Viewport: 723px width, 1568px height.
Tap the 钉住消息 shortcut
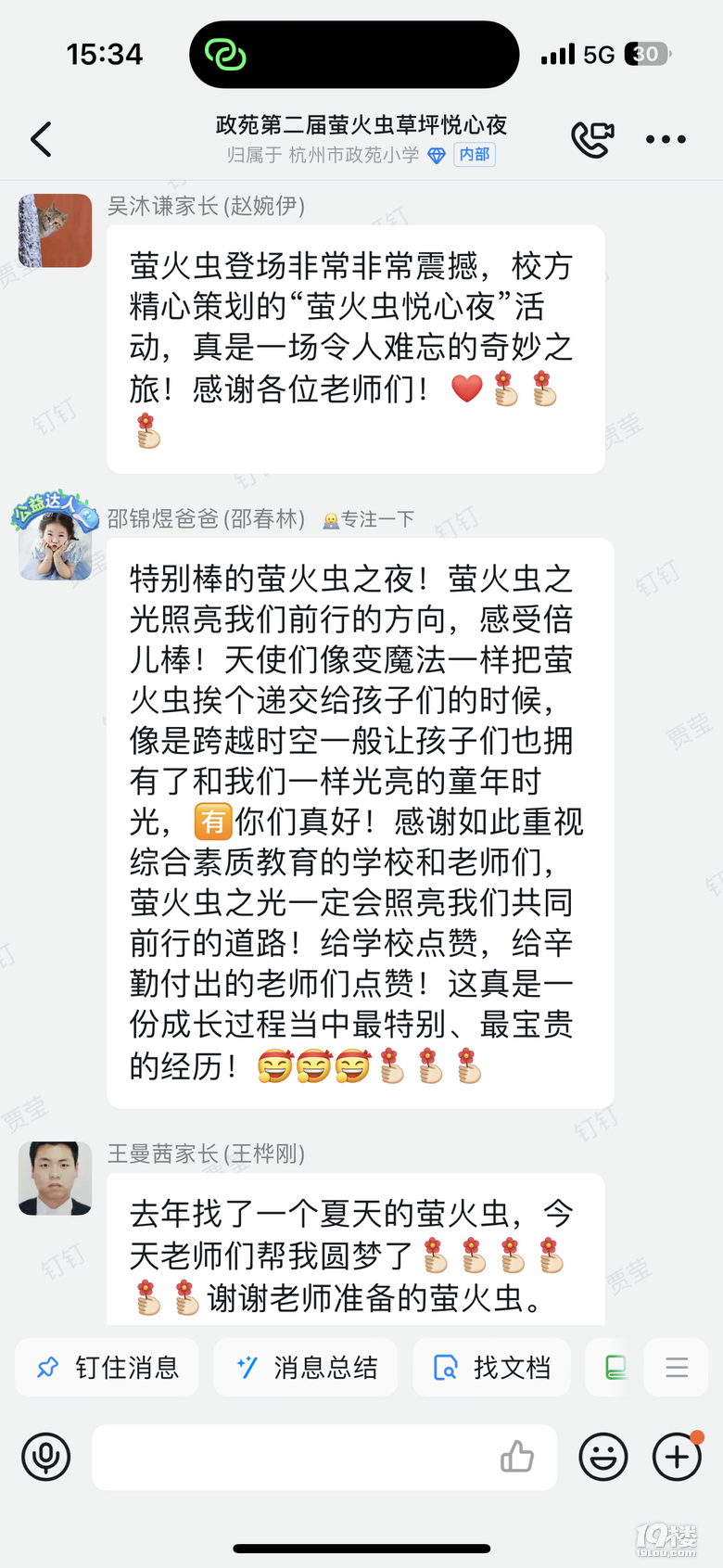tap(108, 1367)
